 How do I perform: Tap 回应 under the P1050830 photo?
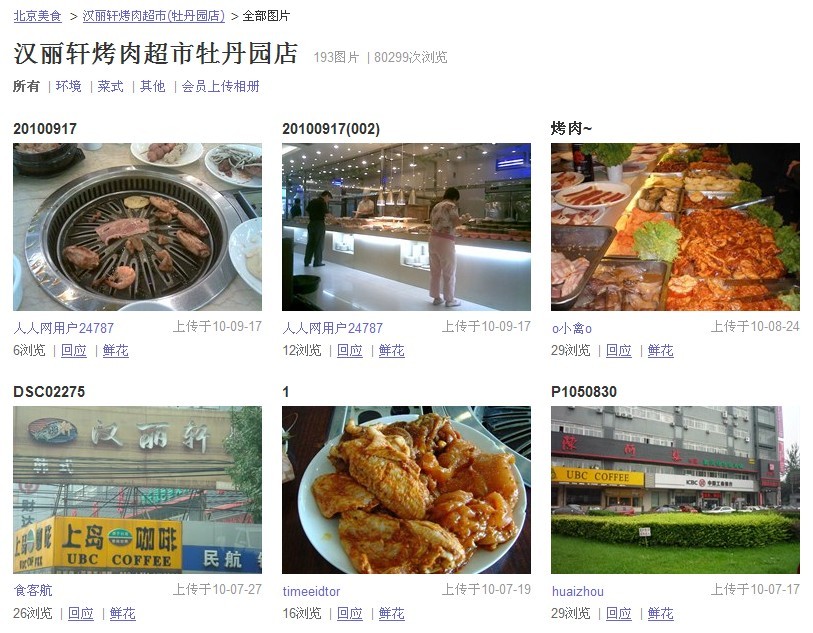pyautogui.click(x=619, y=614)
